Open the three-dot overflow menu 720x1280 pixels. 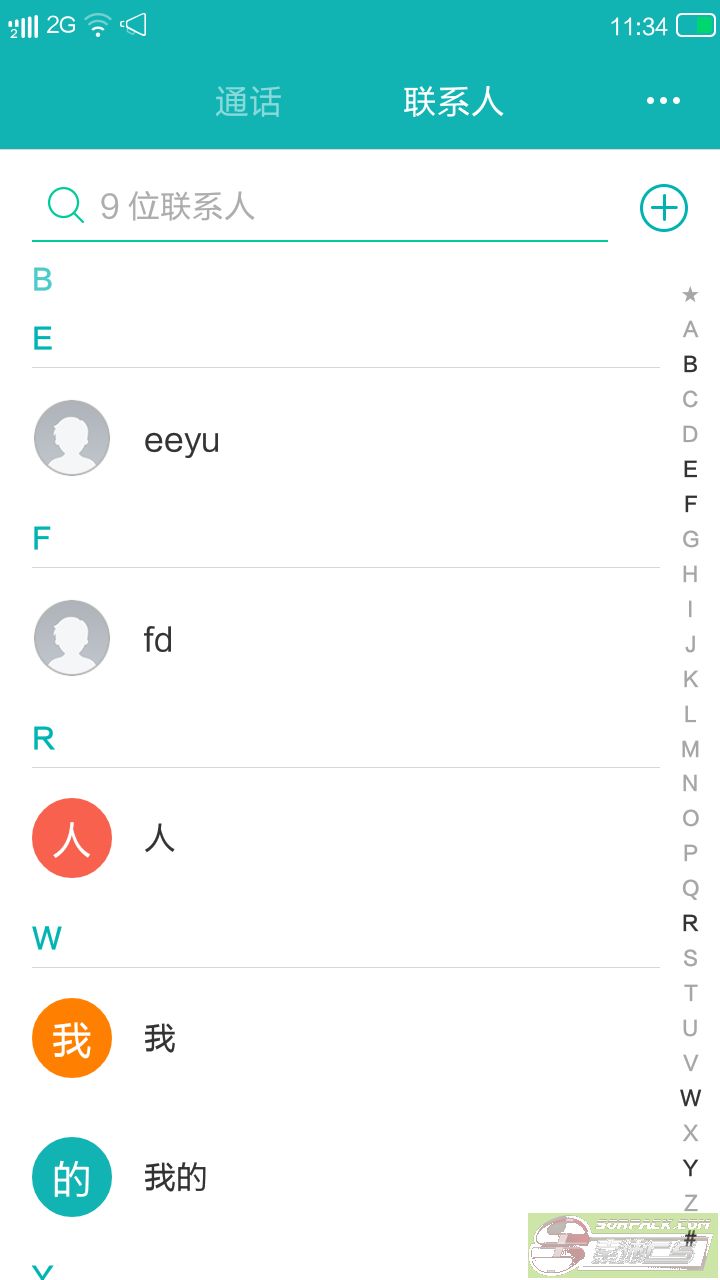pyautogui.click(x=663, y=101)
